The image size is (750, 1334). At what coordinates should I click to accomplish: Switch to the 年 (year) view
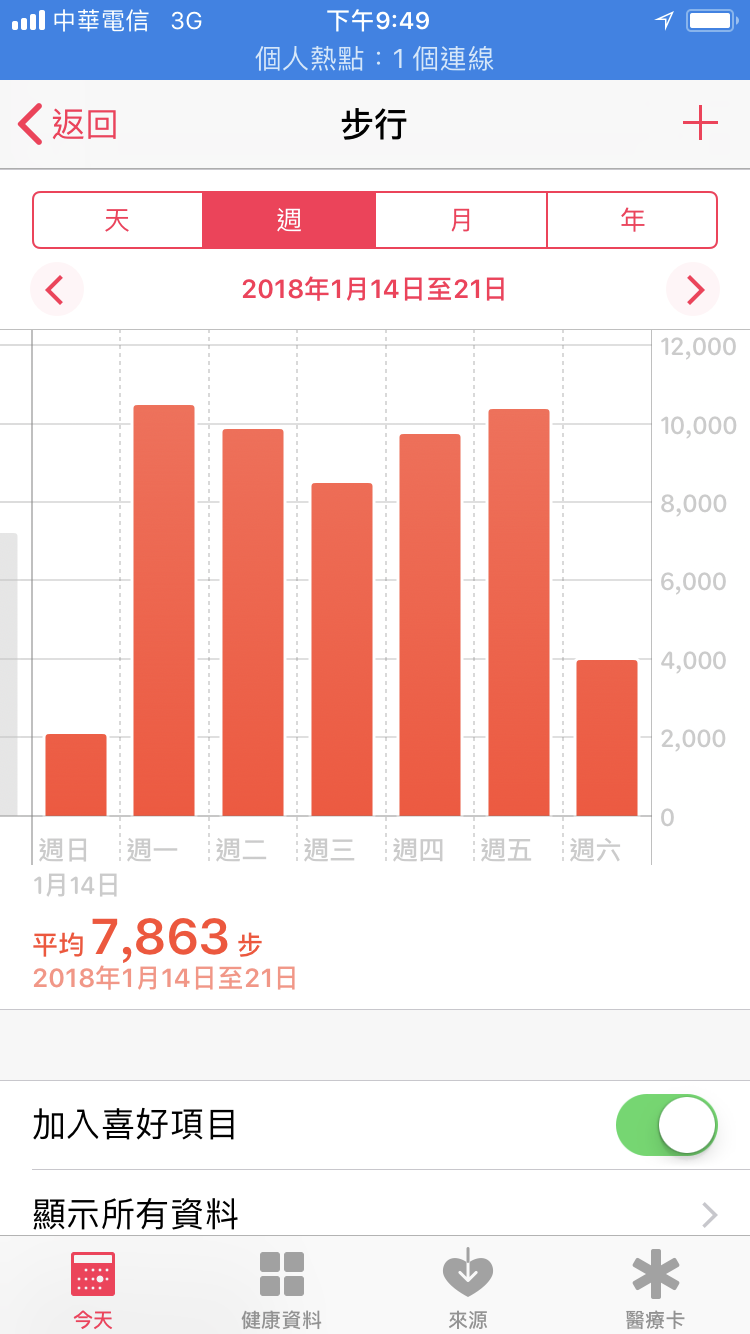point(632,220)
